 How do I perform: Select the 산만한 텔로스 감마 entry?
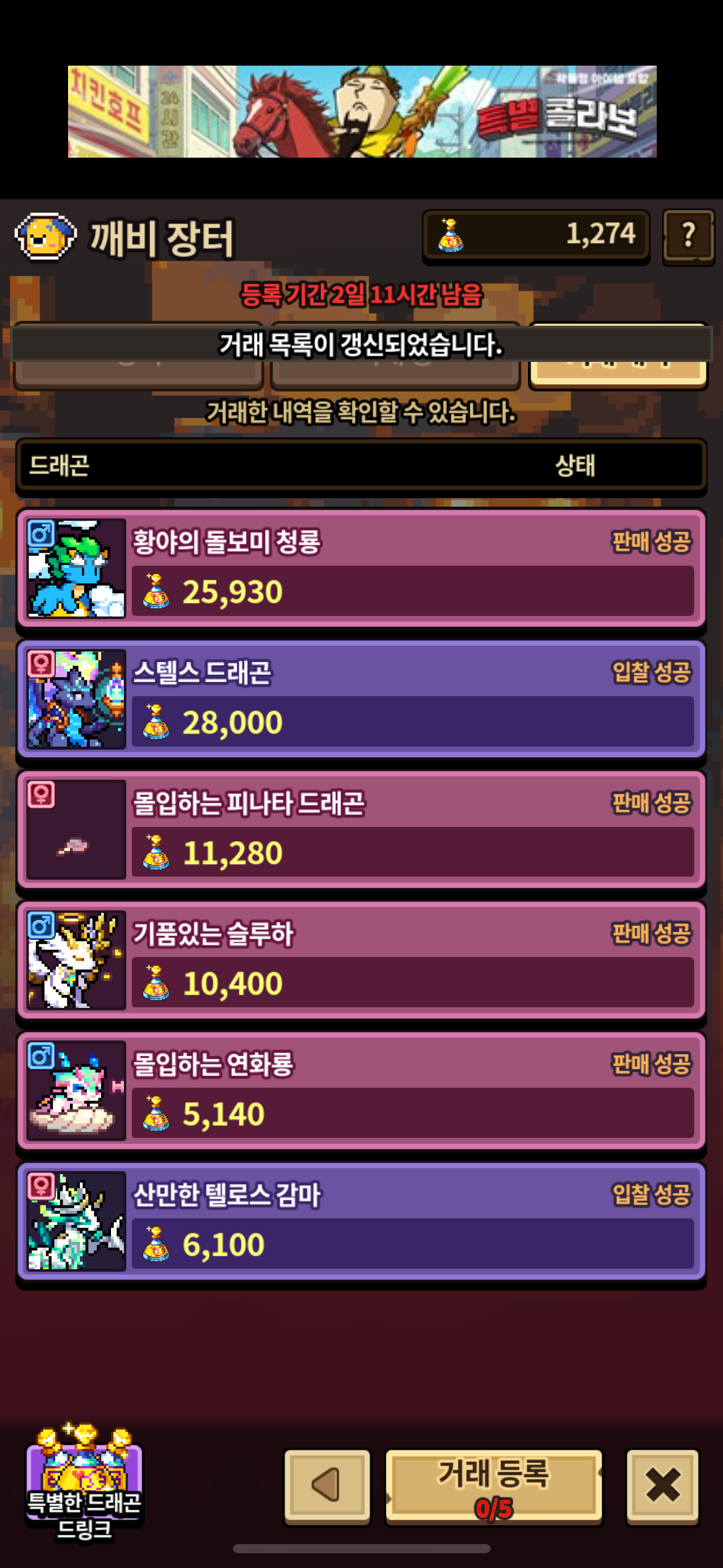(361, 1221)
